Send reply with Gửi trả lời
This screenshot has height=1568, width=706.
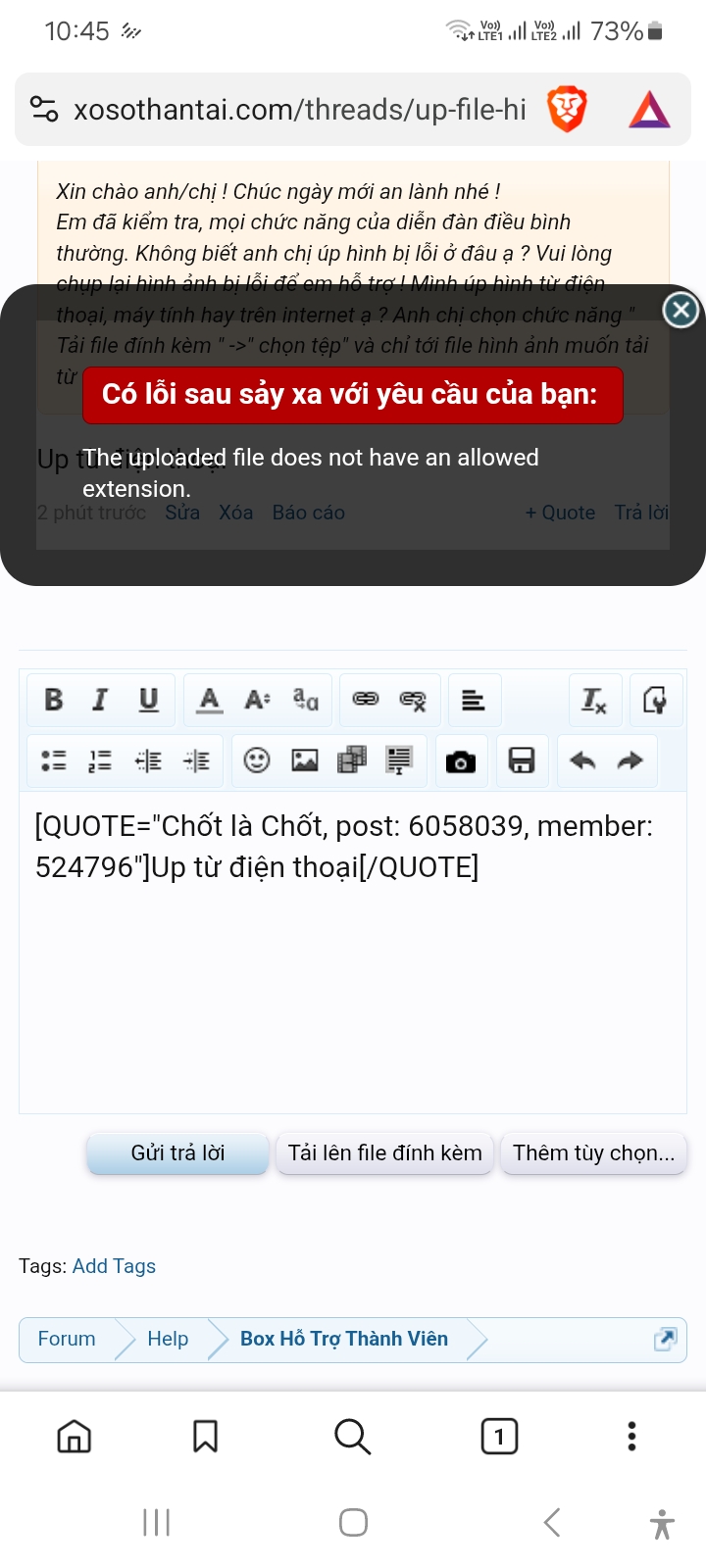click(177, 1152)
